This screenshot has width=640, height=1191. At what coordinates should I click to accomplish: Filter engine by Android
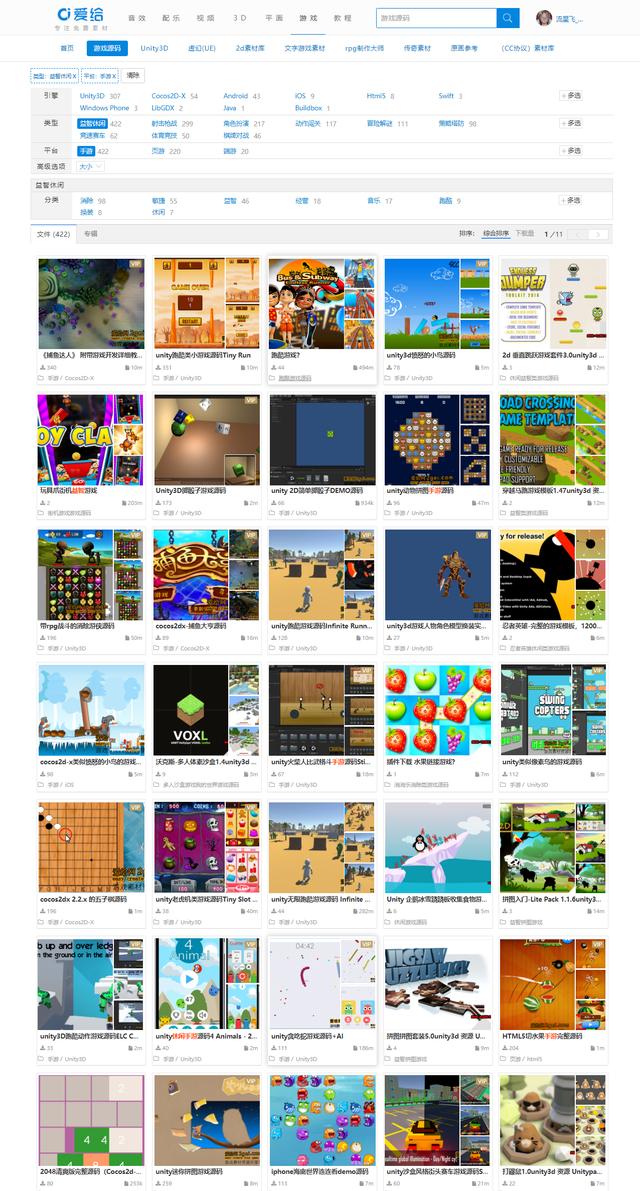click(235, 96)
